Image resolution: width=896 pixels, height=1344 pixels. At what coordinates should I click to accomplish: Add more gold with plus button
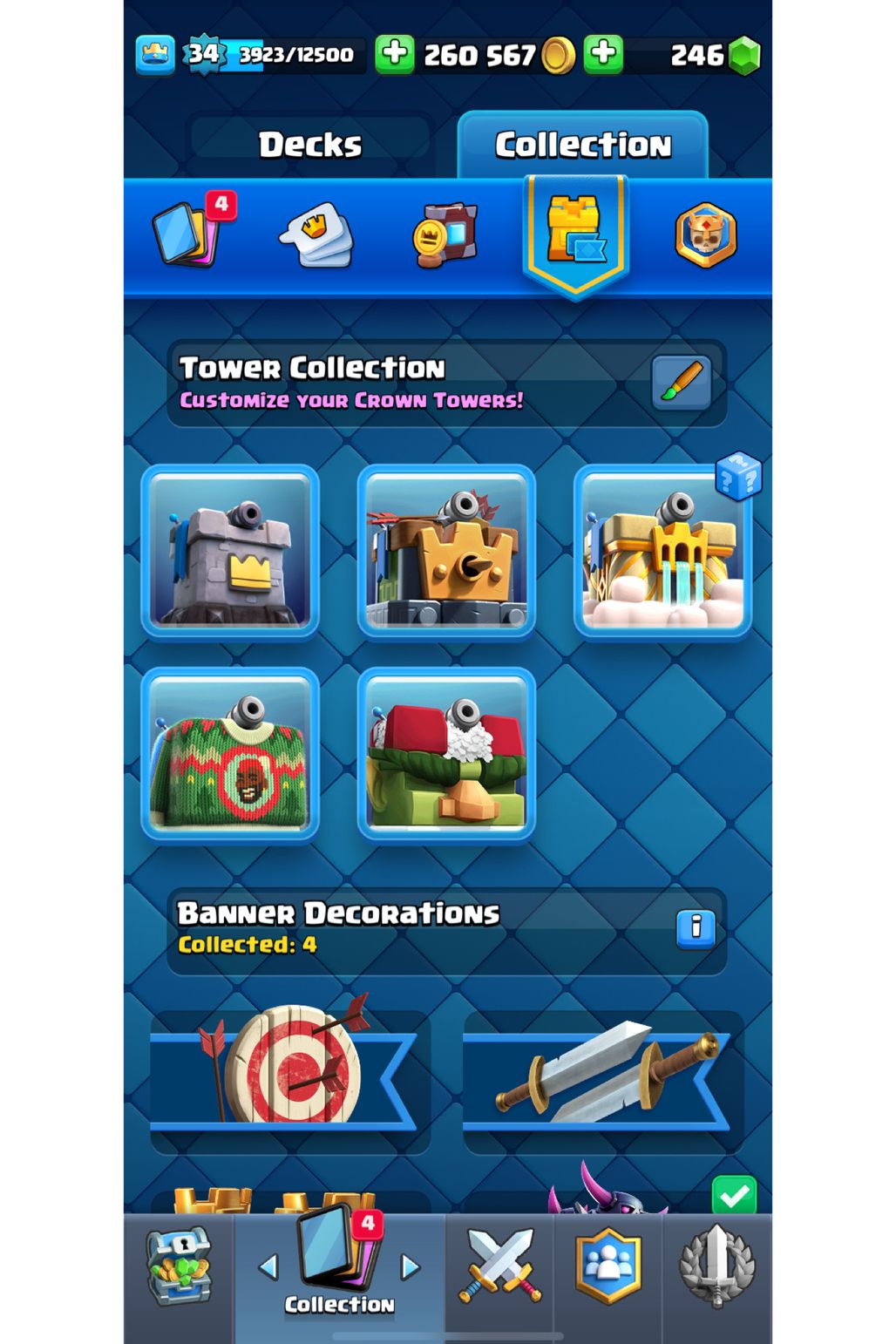(394, 55)
